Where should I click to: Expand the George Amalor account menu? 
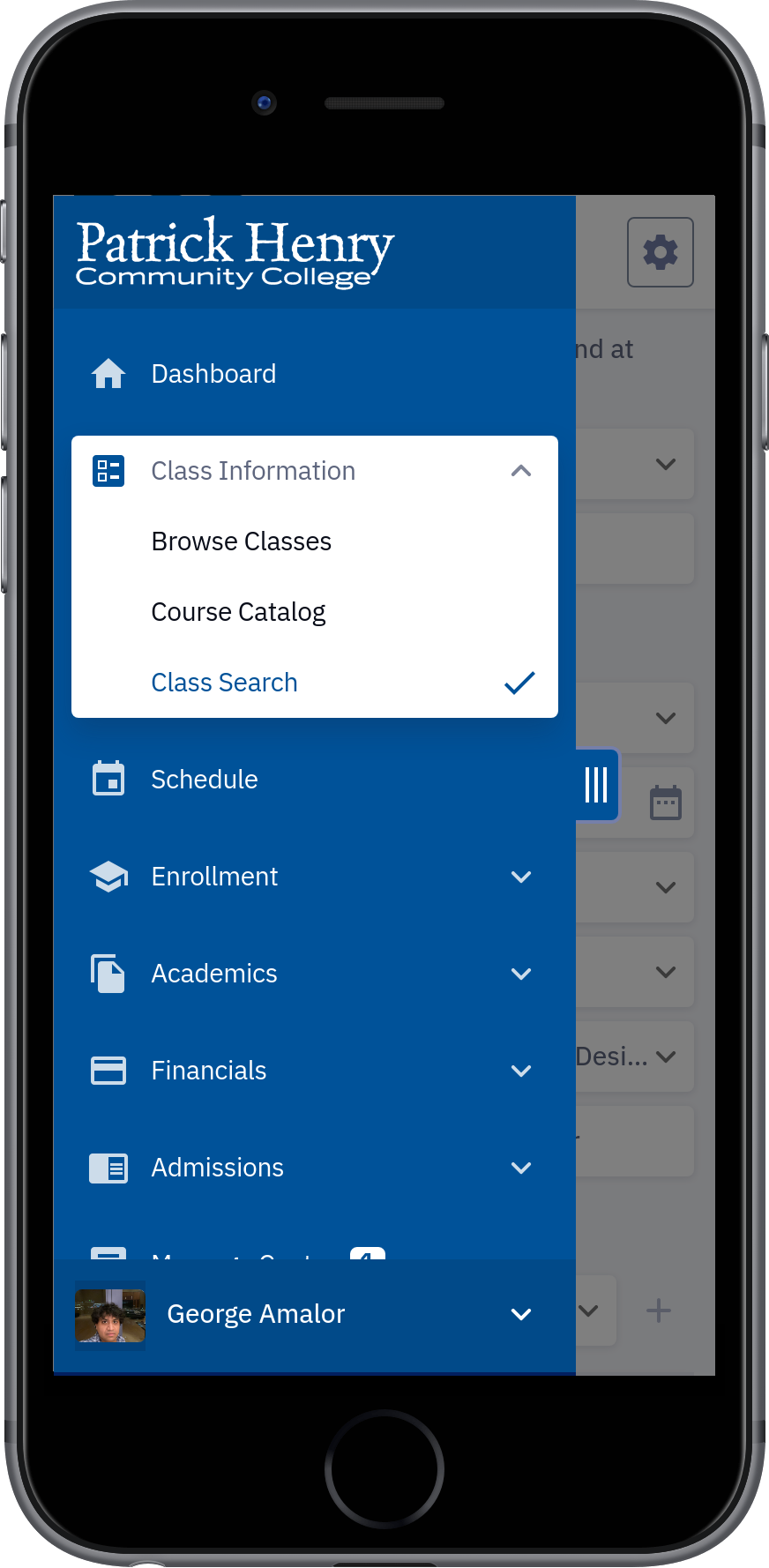click(x=314, y=1314)
